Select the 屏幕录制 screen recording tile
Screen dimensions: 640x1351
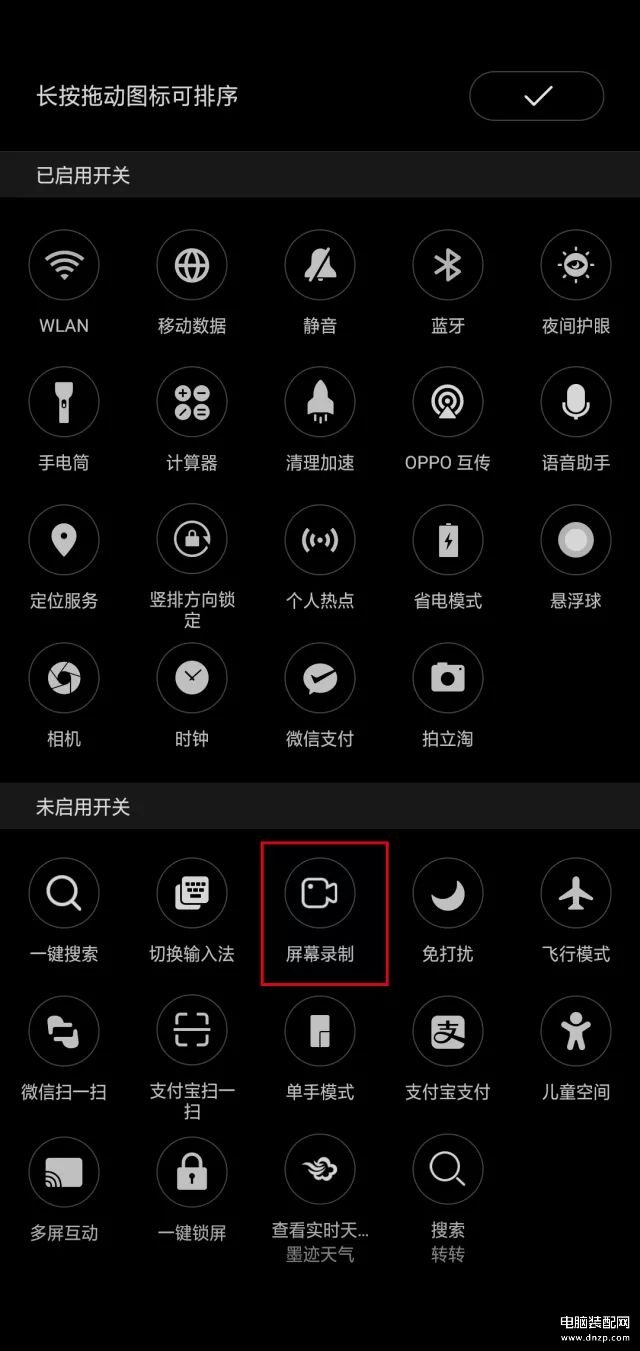tap(320, 894)
